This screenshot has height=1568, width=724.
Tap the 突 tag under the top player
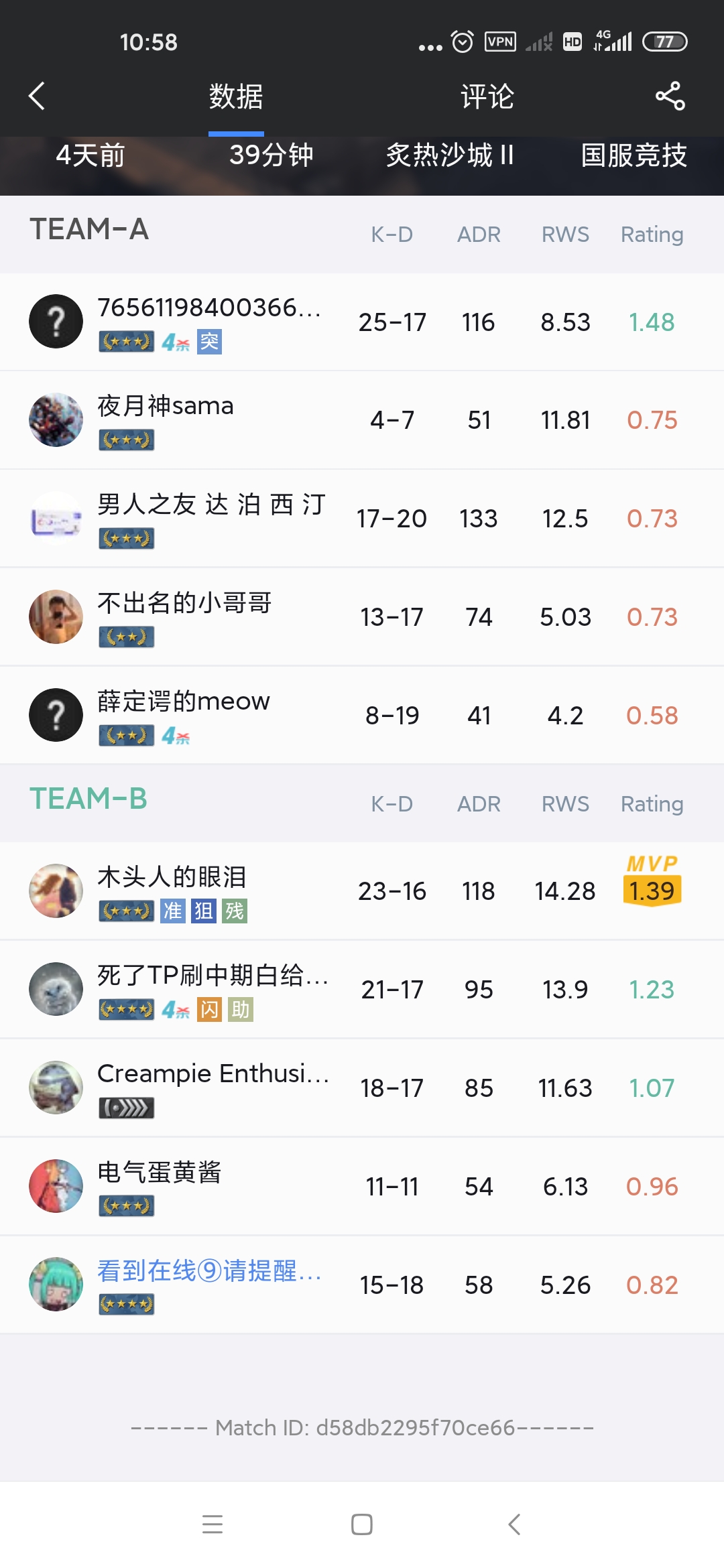209,342
